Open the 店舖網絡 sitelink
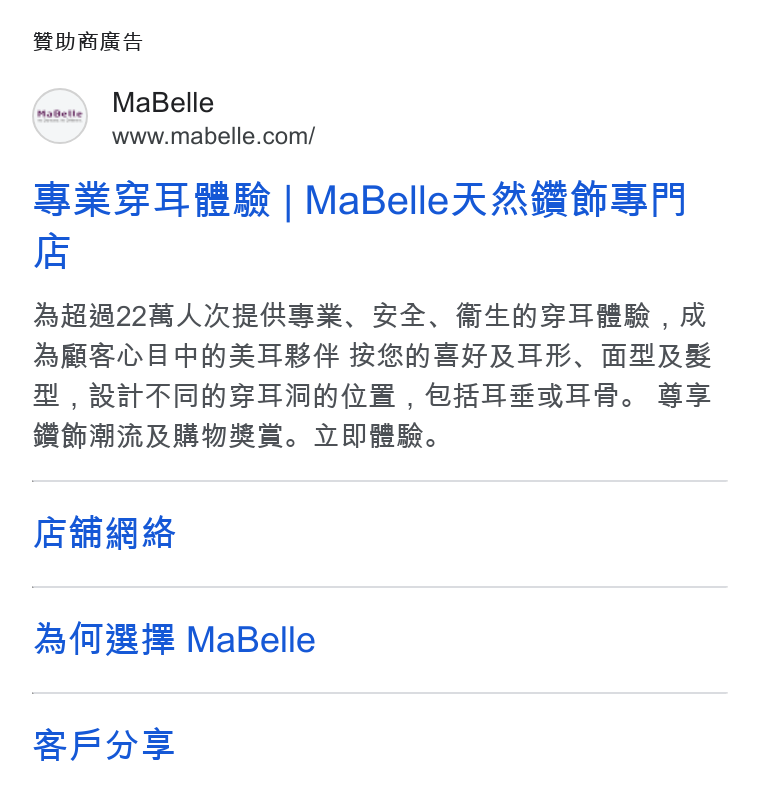The width and height of the screenshot is (760, 798). [x=104, y=533]
